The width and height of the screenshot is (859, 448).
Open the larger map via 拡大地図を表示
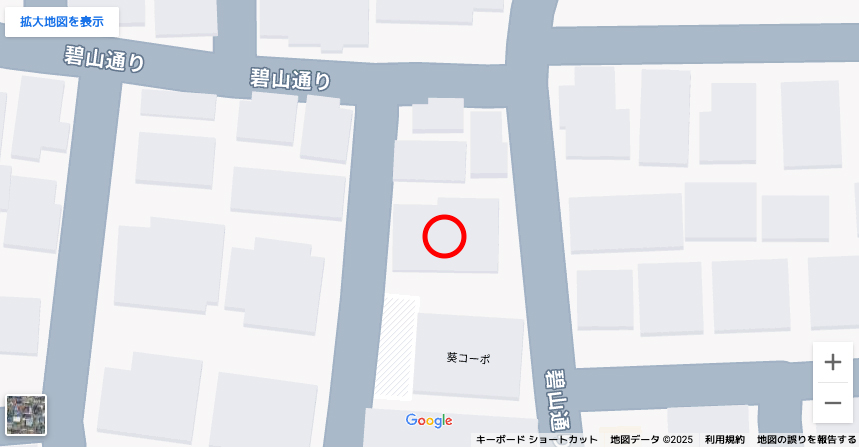pyautogui.click(x=62, y=21)
